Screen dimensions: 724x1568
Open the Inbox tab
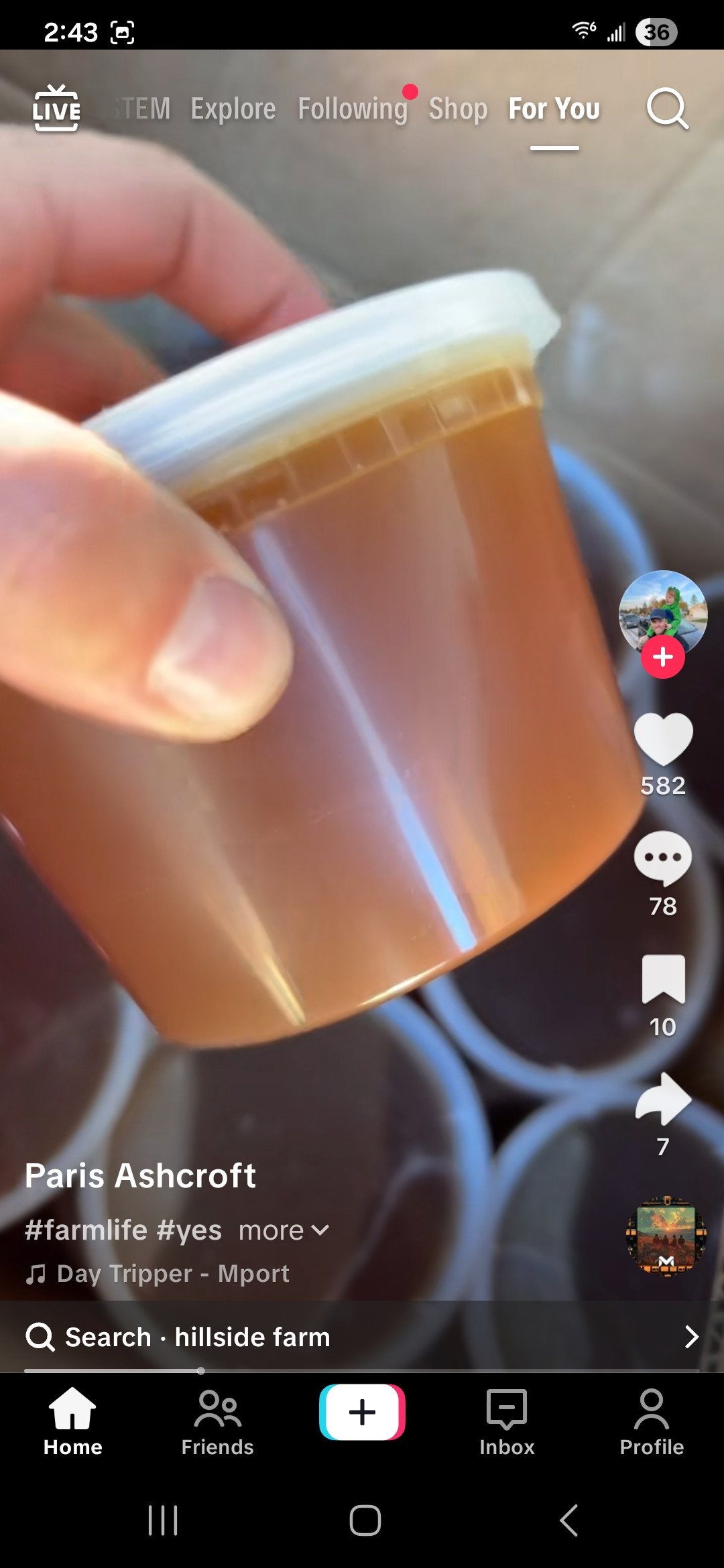(x=507, y=1422)
